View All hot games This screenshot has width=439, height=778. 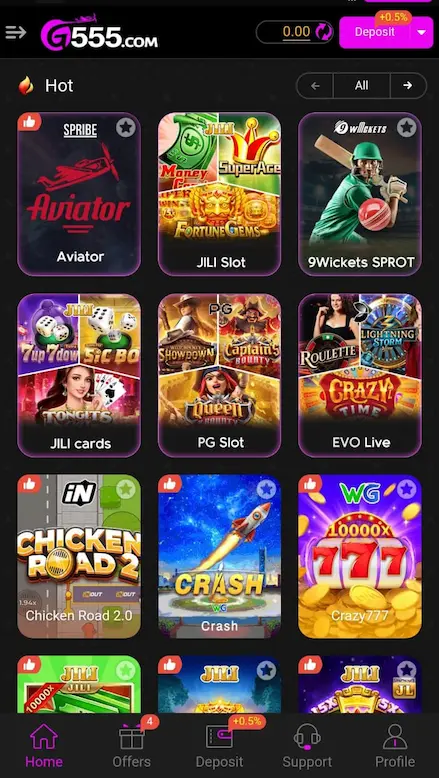click(362, 86)
